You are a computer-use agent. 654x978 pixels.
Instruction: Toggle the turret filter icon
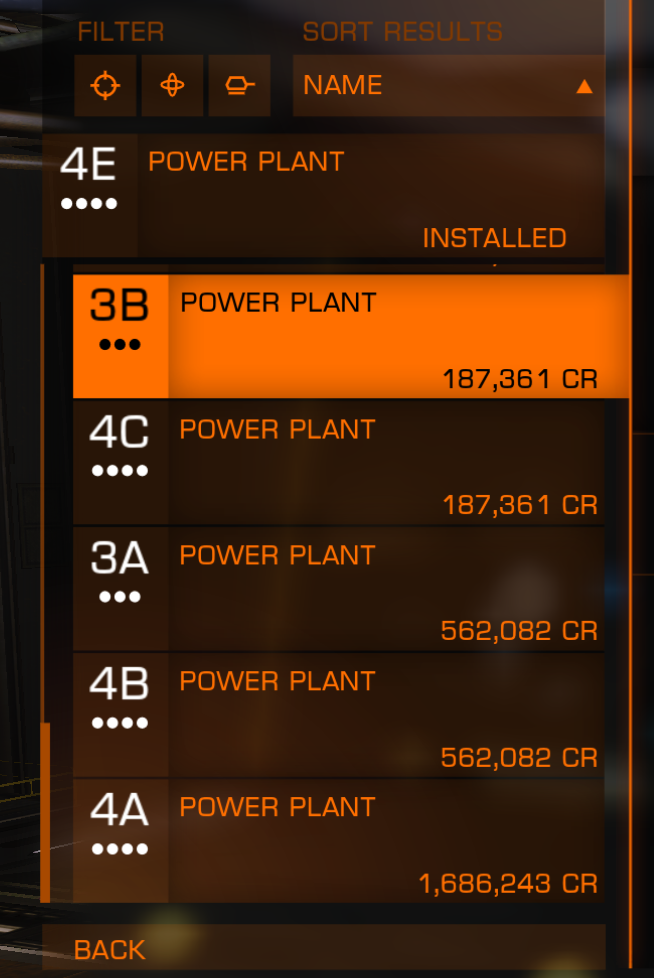(240, 86)
